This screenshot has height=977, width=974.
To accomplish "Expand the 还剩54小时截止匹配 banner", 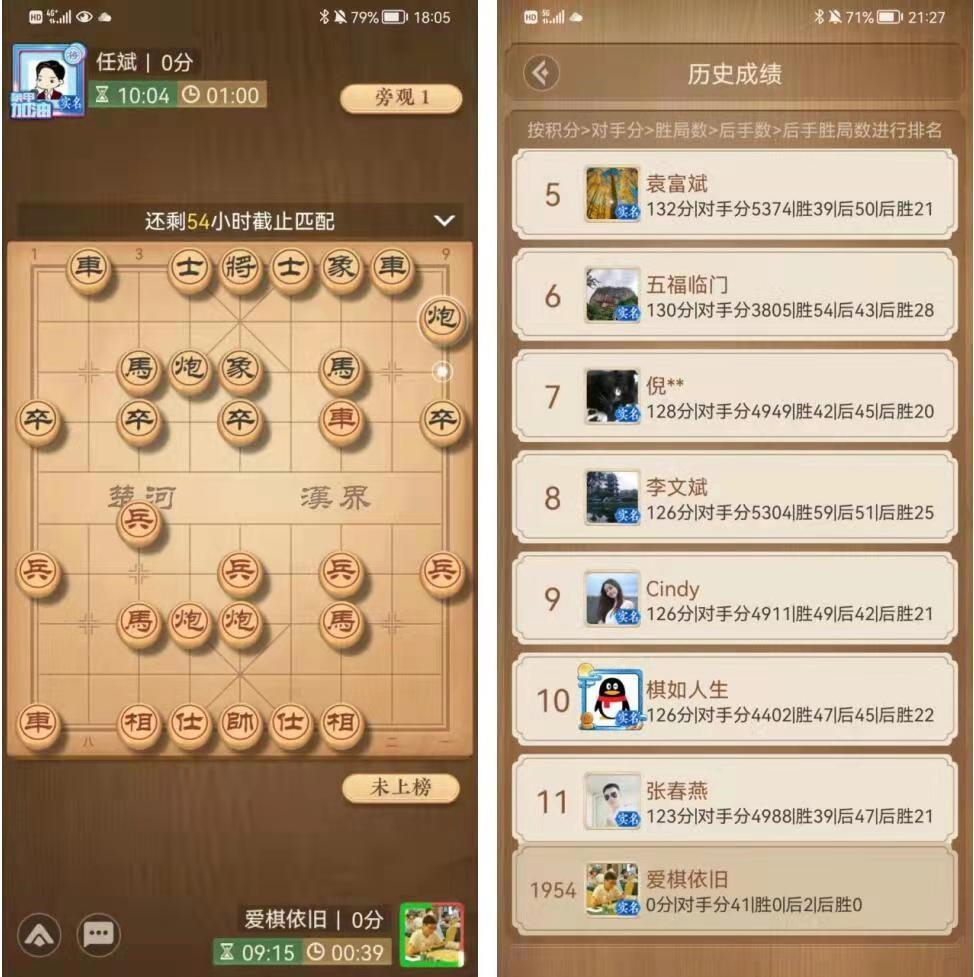I will (x=444, y=221).
